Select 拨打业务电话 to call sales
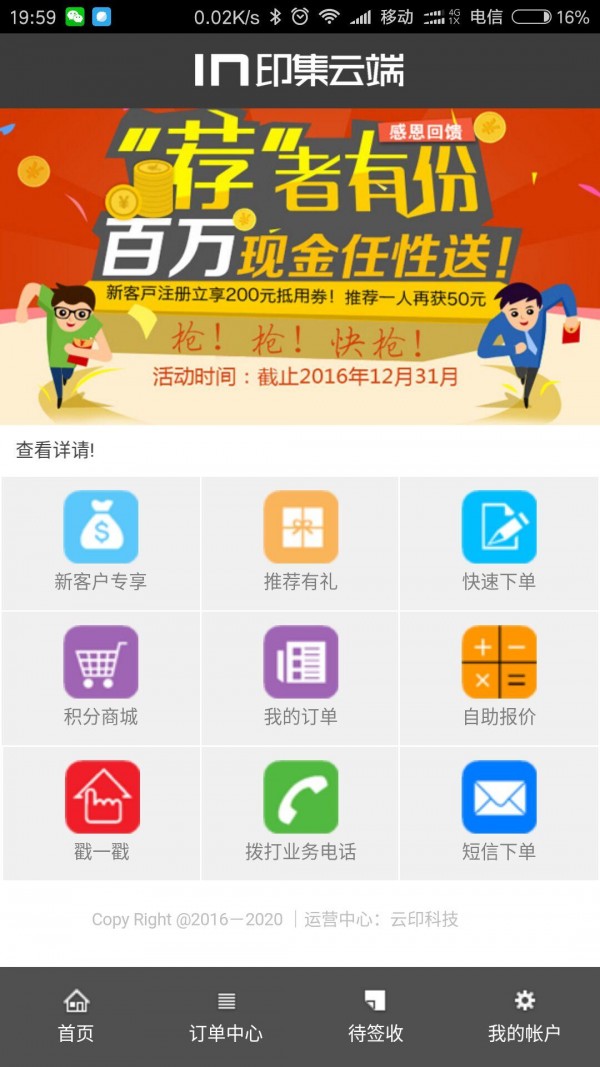Image resolution: width=600 pixels, height=1067 pixels. pyautogui.click(x=300, y=813)
